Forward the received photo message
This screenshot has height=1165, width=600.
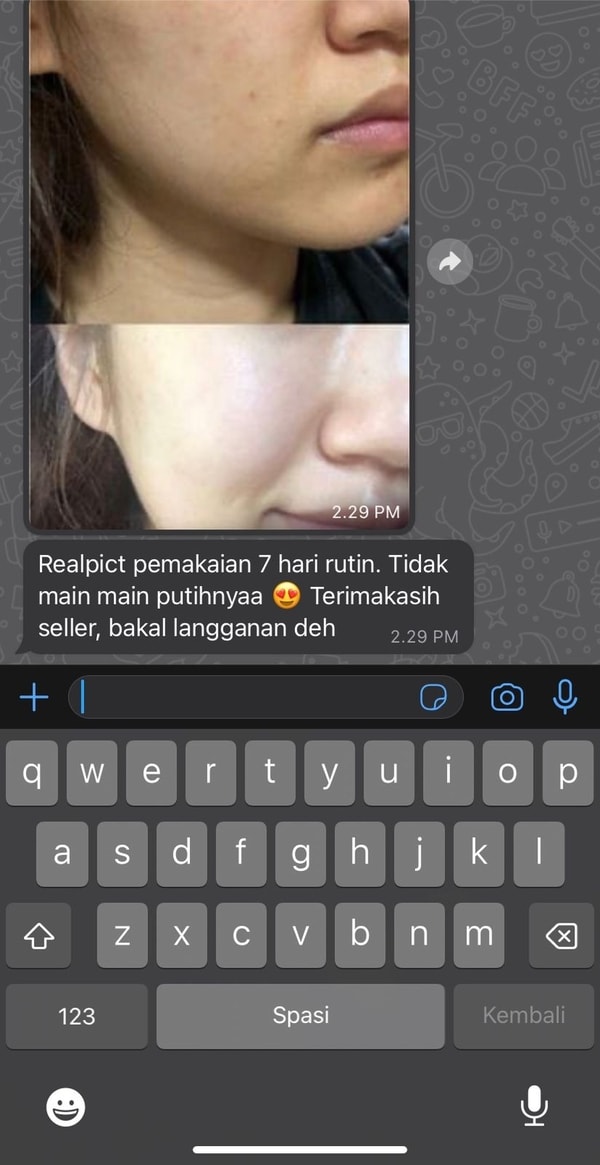pyautogui.click(x=449, y=262)
